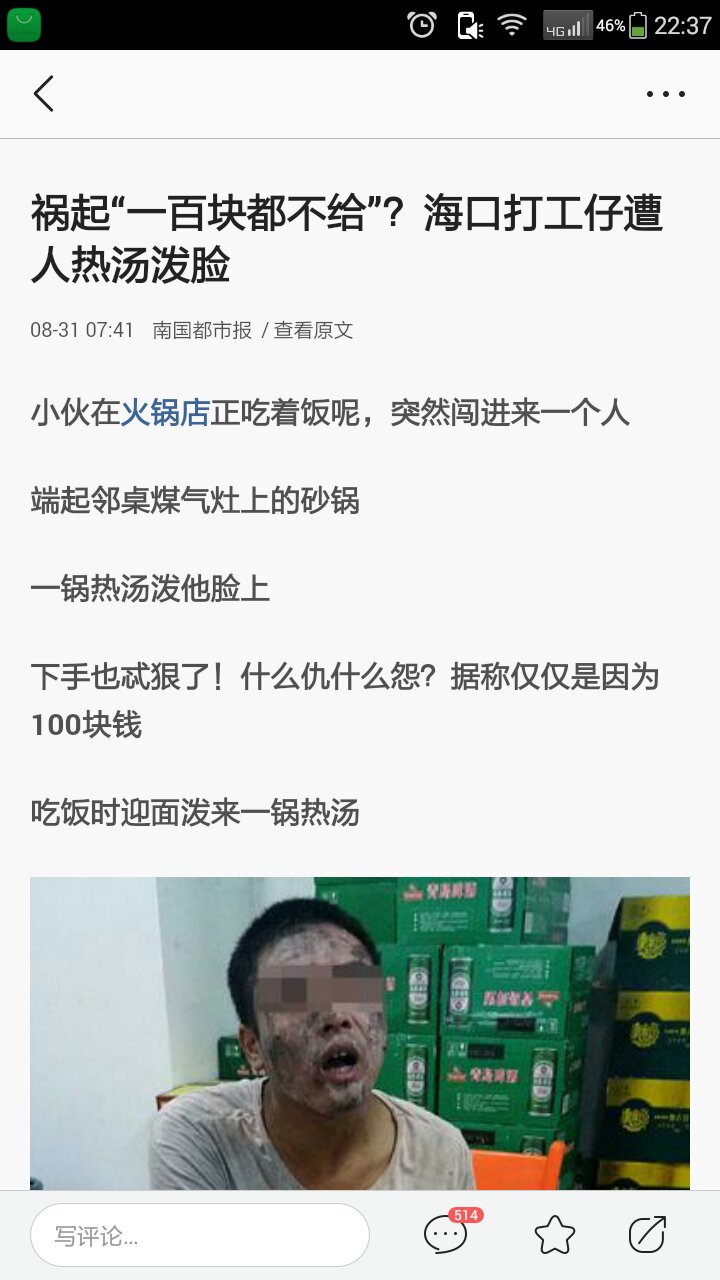Screen dimensions: 720x1280
Task: Open the three-dot overflow menu
Action: [665, 94]
